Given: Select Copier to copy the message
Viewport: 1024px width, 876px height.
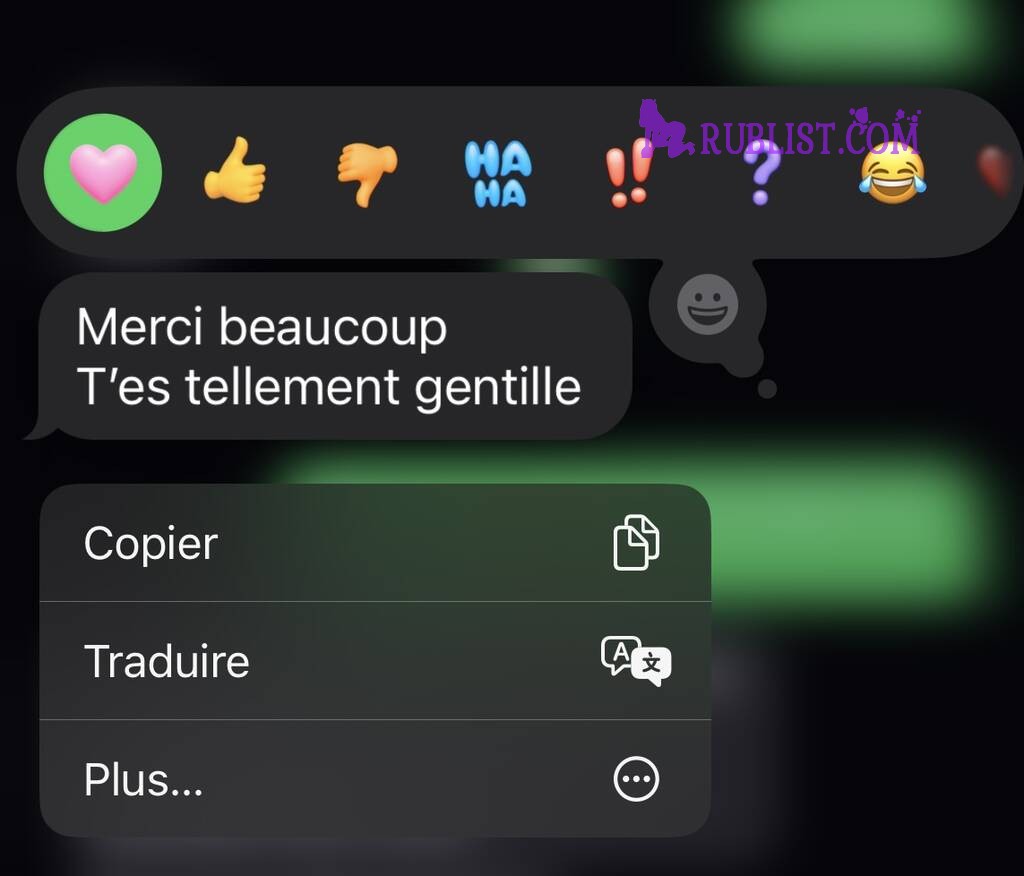Looking at the screenshot, I should coord(374,543).
